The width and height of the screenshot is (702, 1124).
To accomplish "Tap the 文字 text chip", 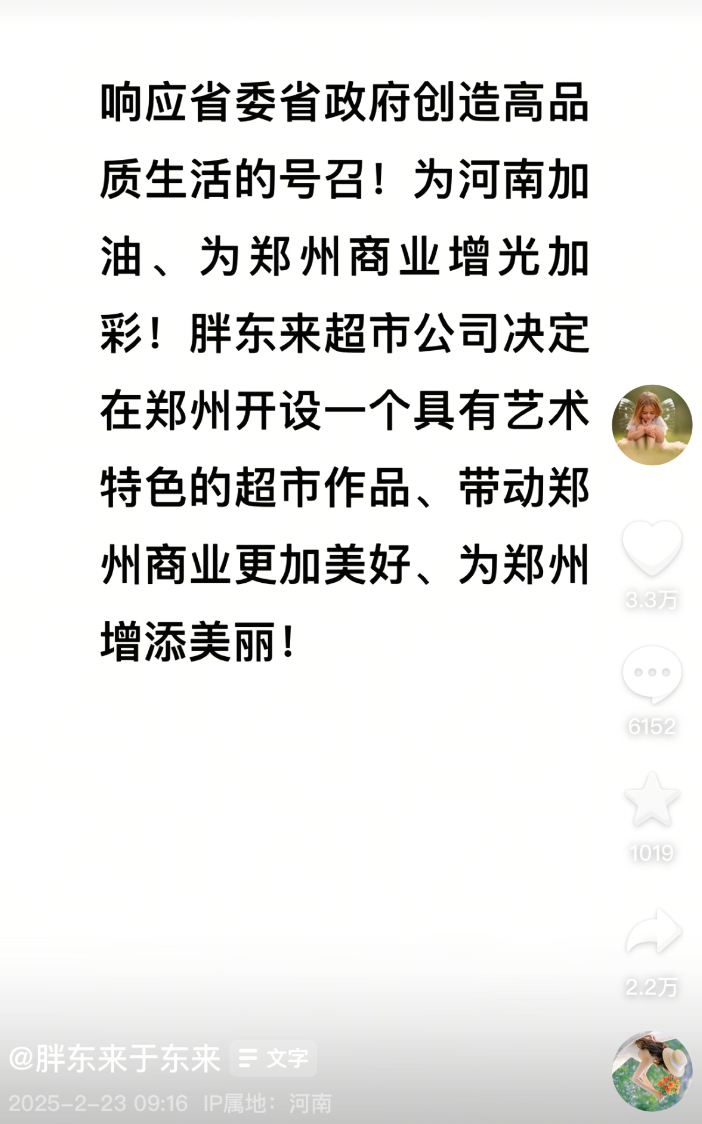I will tap(273, 1058).
